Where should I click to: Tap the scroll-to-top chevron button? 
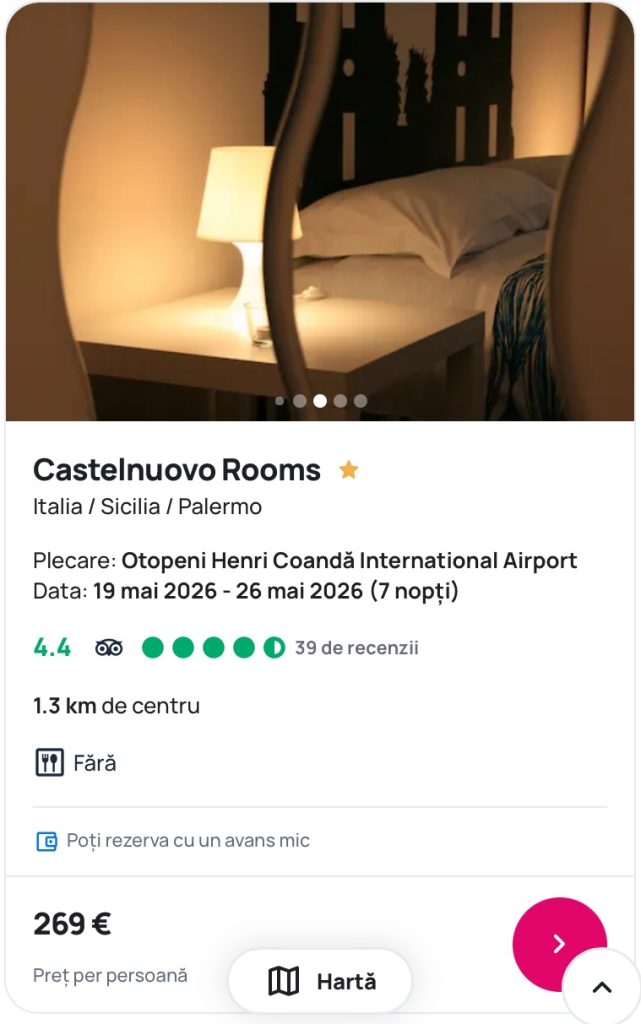(602, 987)
